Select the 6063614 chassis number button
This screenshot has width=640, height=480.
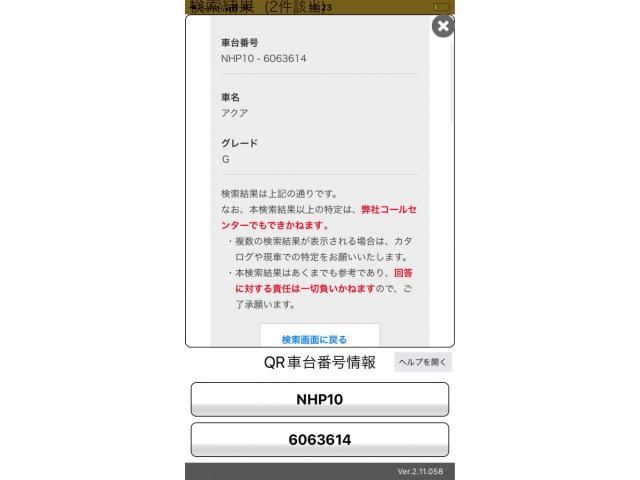tap(320, 439)
